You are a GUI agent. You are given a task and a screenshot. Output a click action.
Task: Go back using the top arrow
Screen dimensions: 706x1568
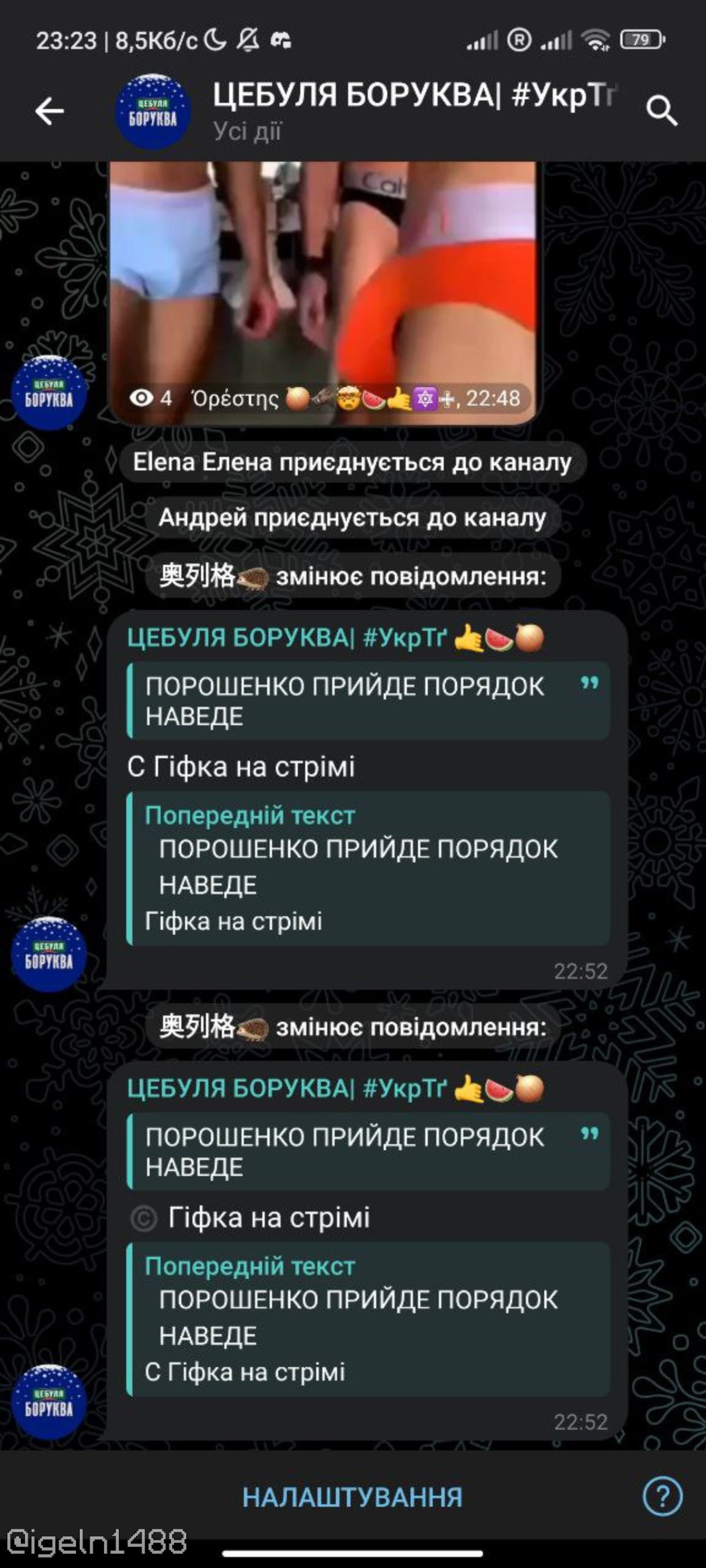[49, 111]
